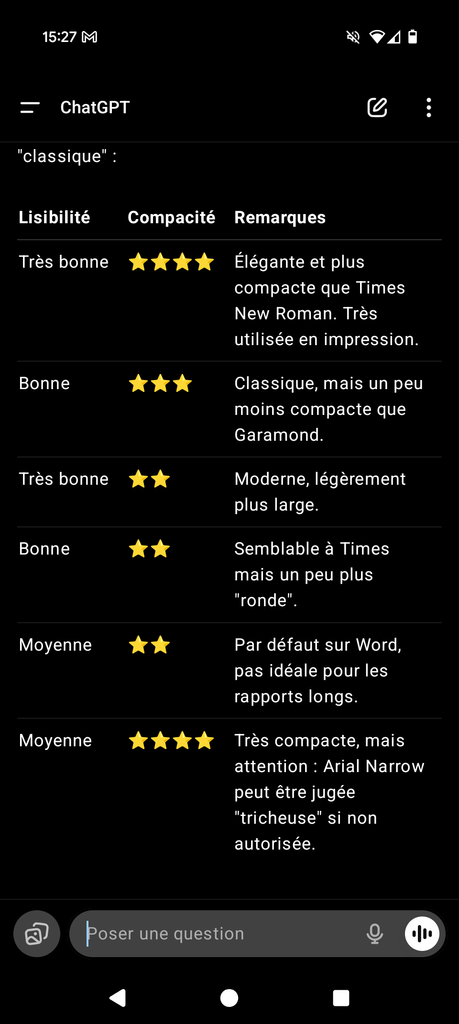This screenshot has height=1024, width=459.
Task: Tap the attach images button
Action: coord(37,934)
